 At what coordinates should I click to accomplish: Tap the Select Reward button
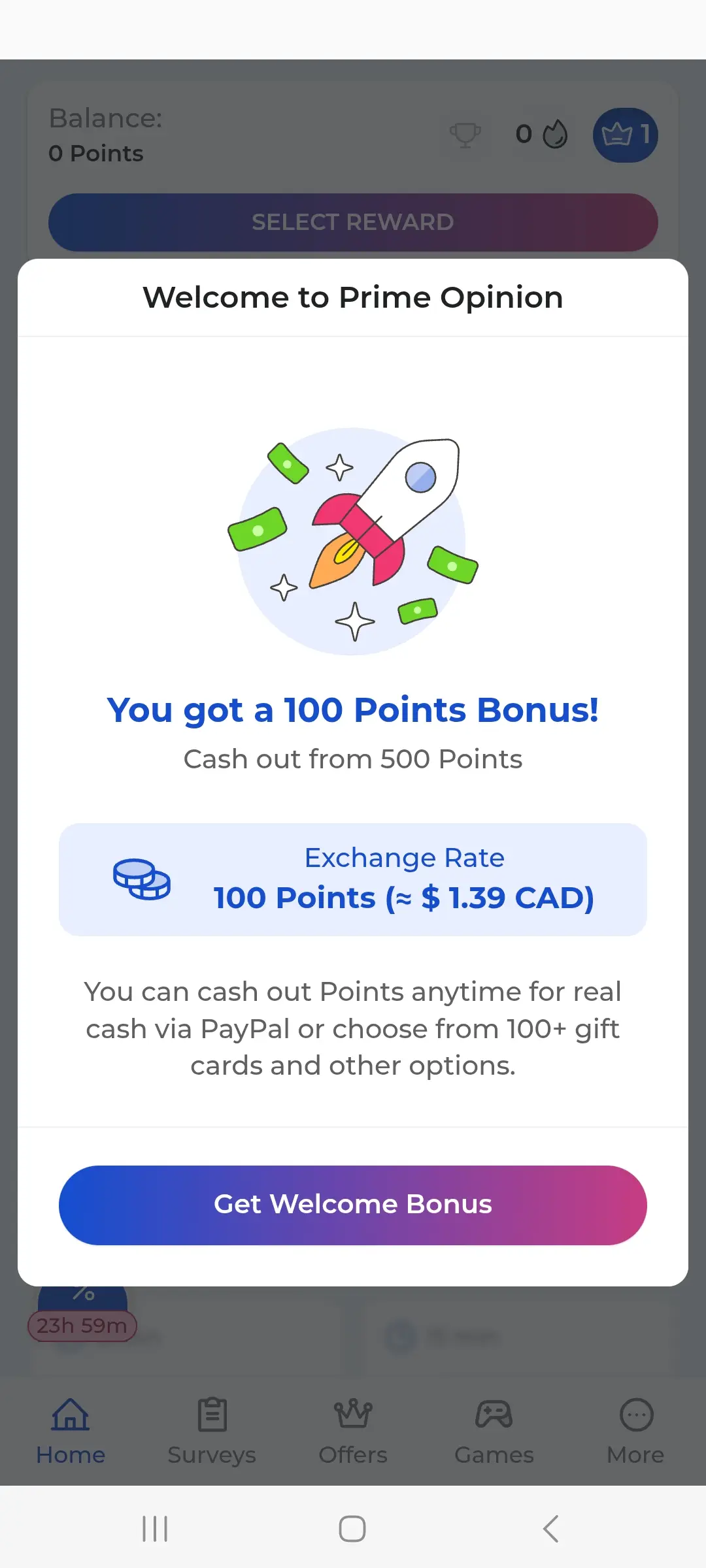tap(353, 222)
